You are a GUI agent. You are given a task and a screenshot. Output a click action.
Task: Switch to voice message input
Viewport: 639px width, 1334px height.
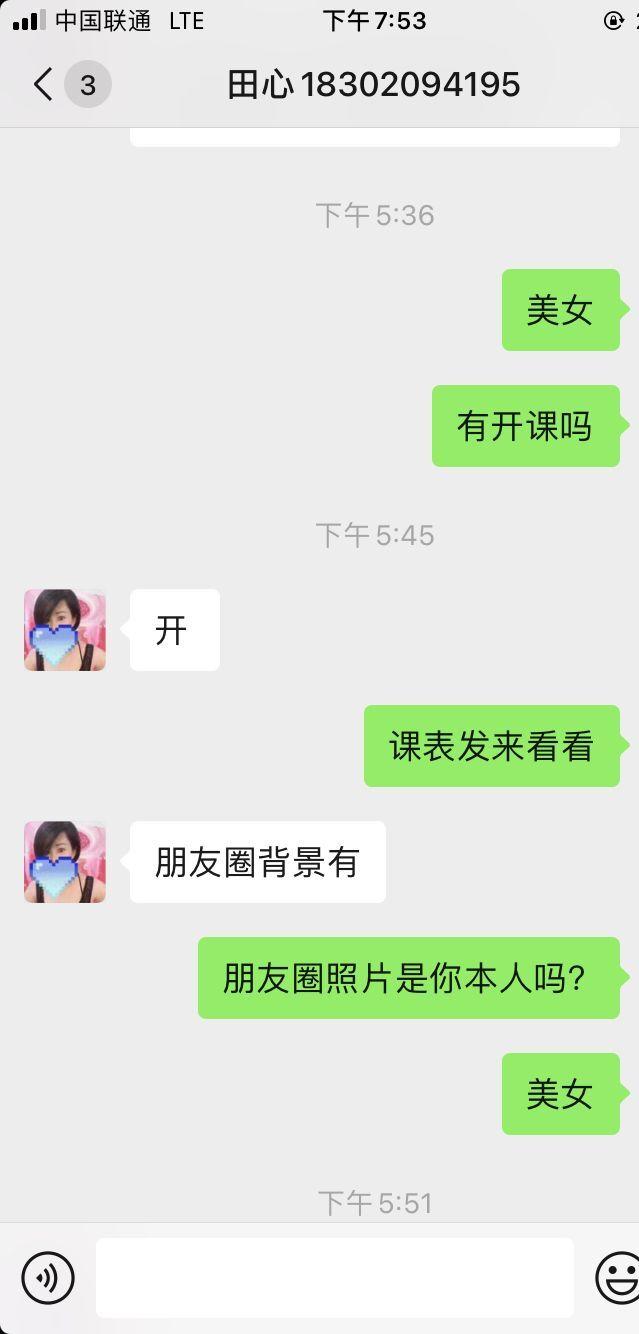click(48, 1277)
